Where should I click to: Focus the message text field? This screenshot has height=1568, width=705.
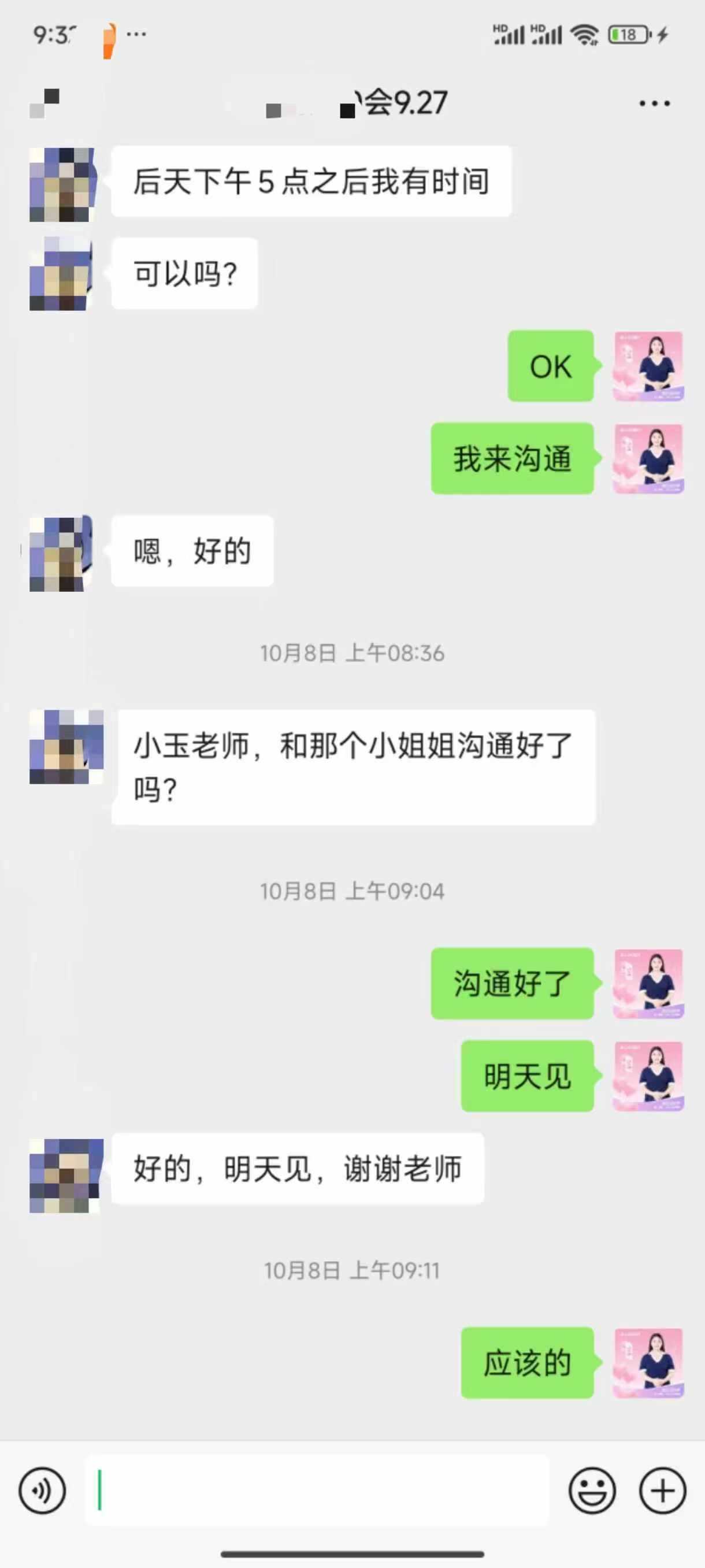coord(317,1491)
